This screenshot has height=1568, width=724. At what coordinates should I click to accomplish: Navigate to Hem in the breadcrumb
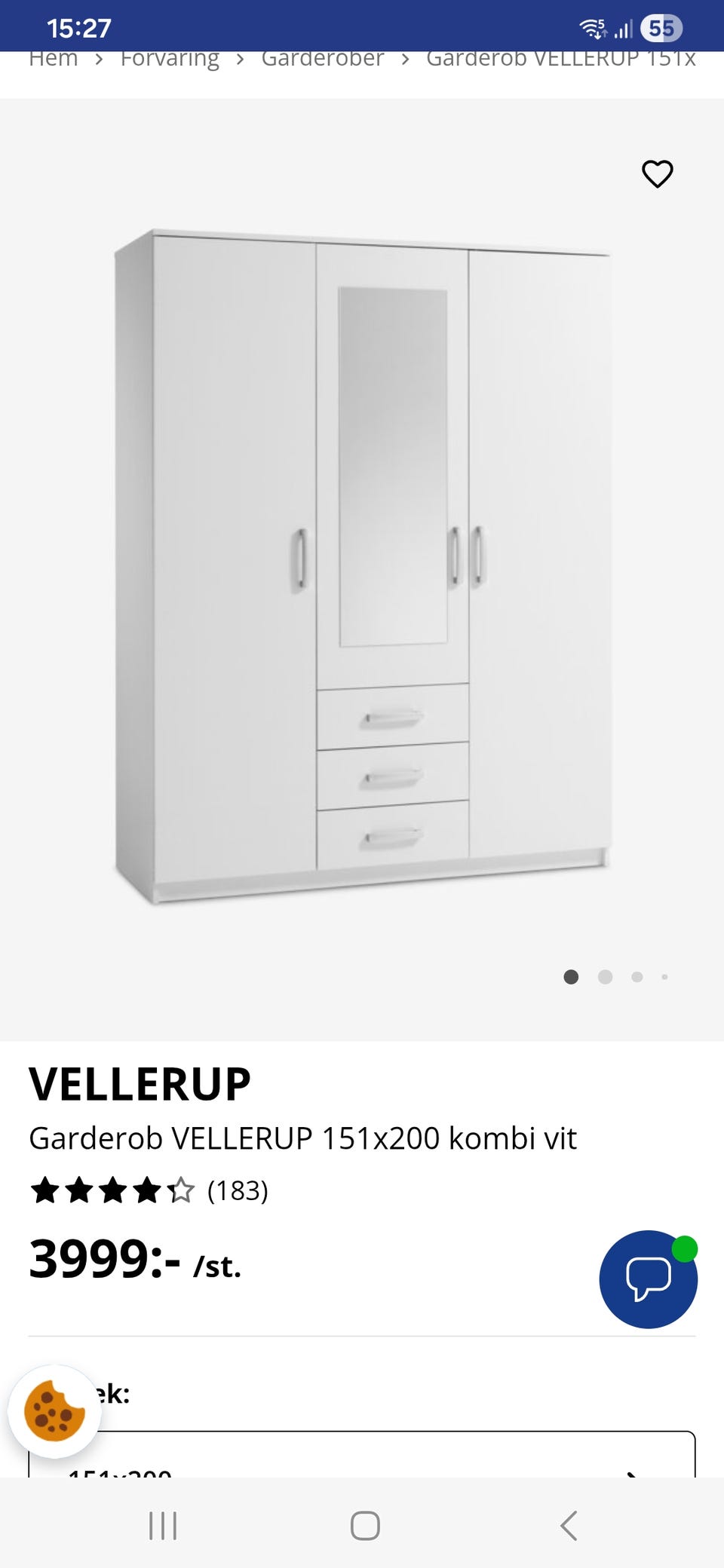tap(53, 59)
